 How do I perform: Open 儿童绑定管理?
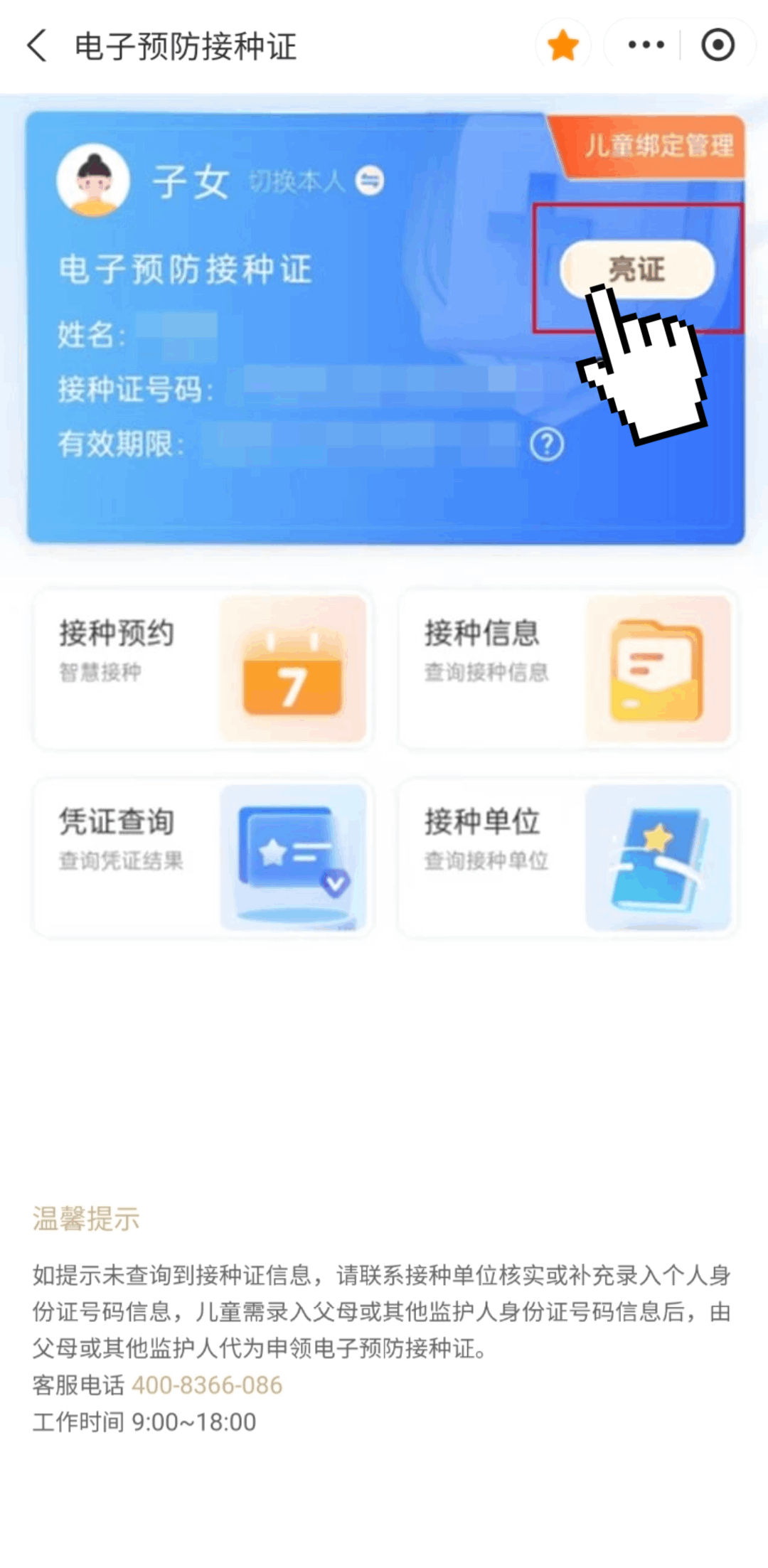(x=657, y=146)
